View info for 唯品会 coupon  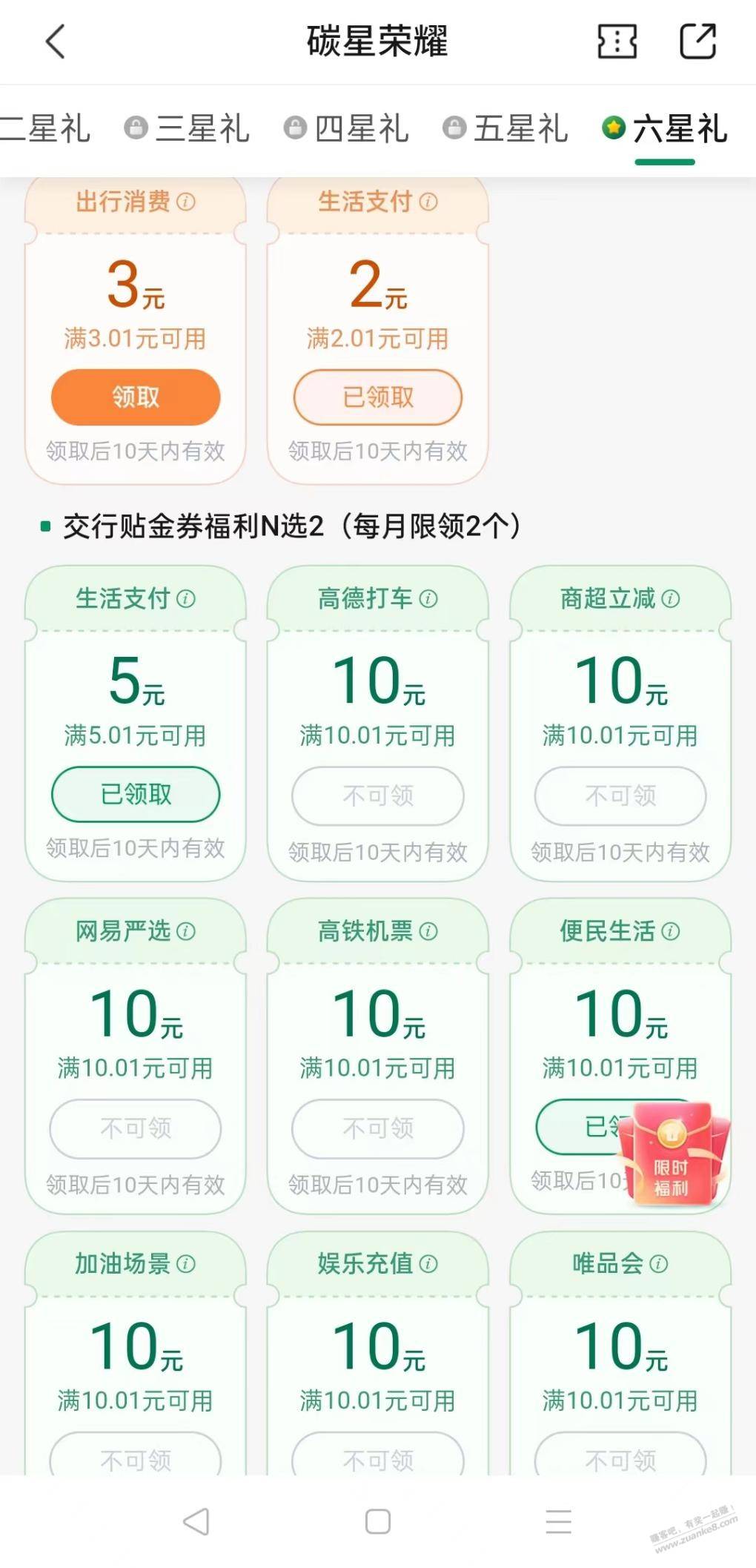[x=658, y=1264]
